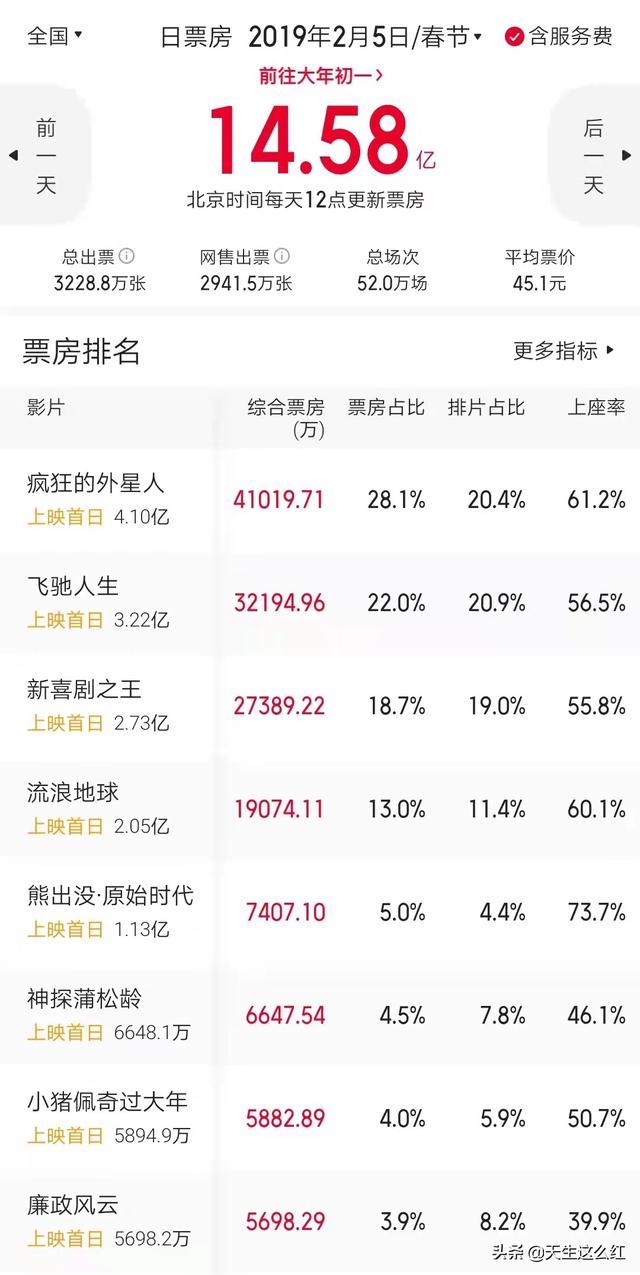Open the 疯狂的外星人 movie row

(x=320, y=500)
